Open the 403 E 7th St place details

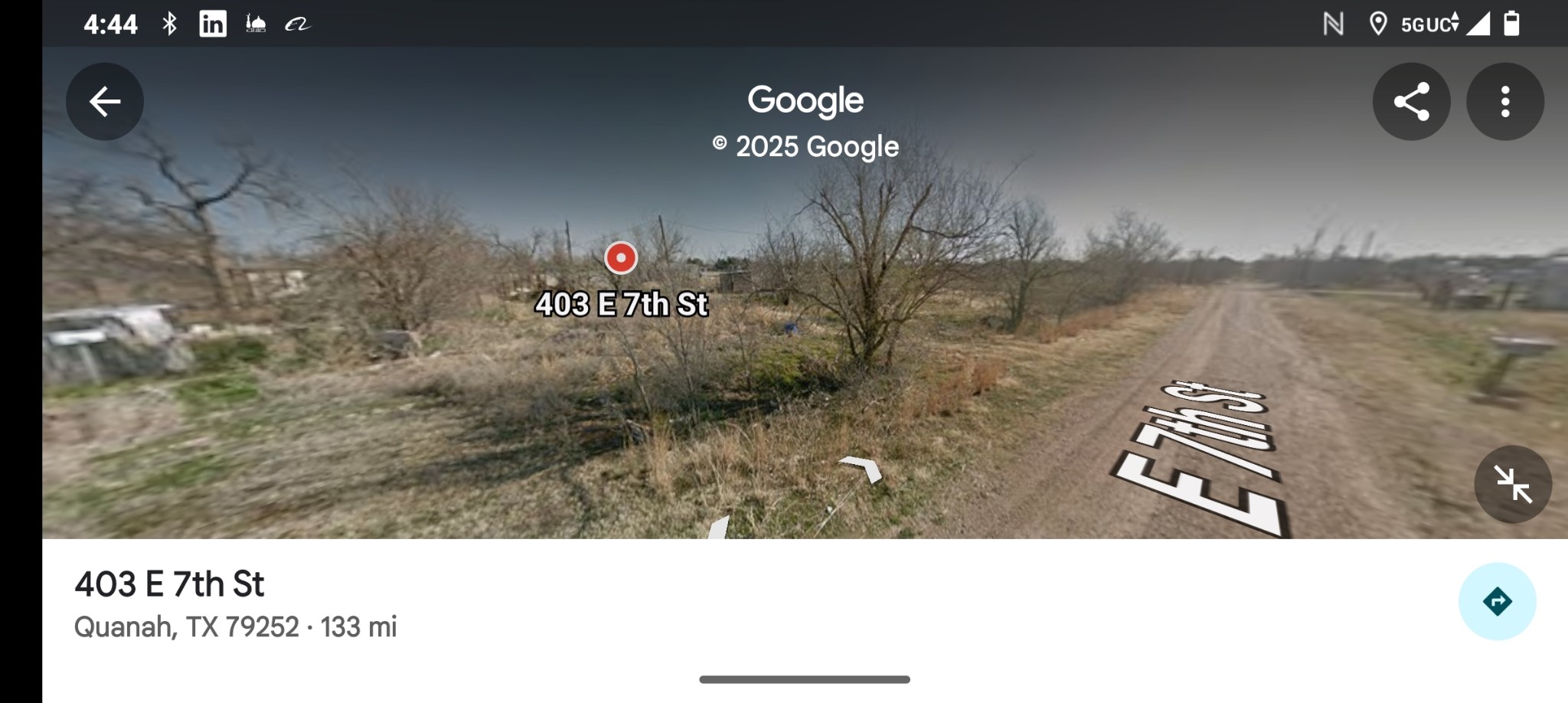click(169, 585)
